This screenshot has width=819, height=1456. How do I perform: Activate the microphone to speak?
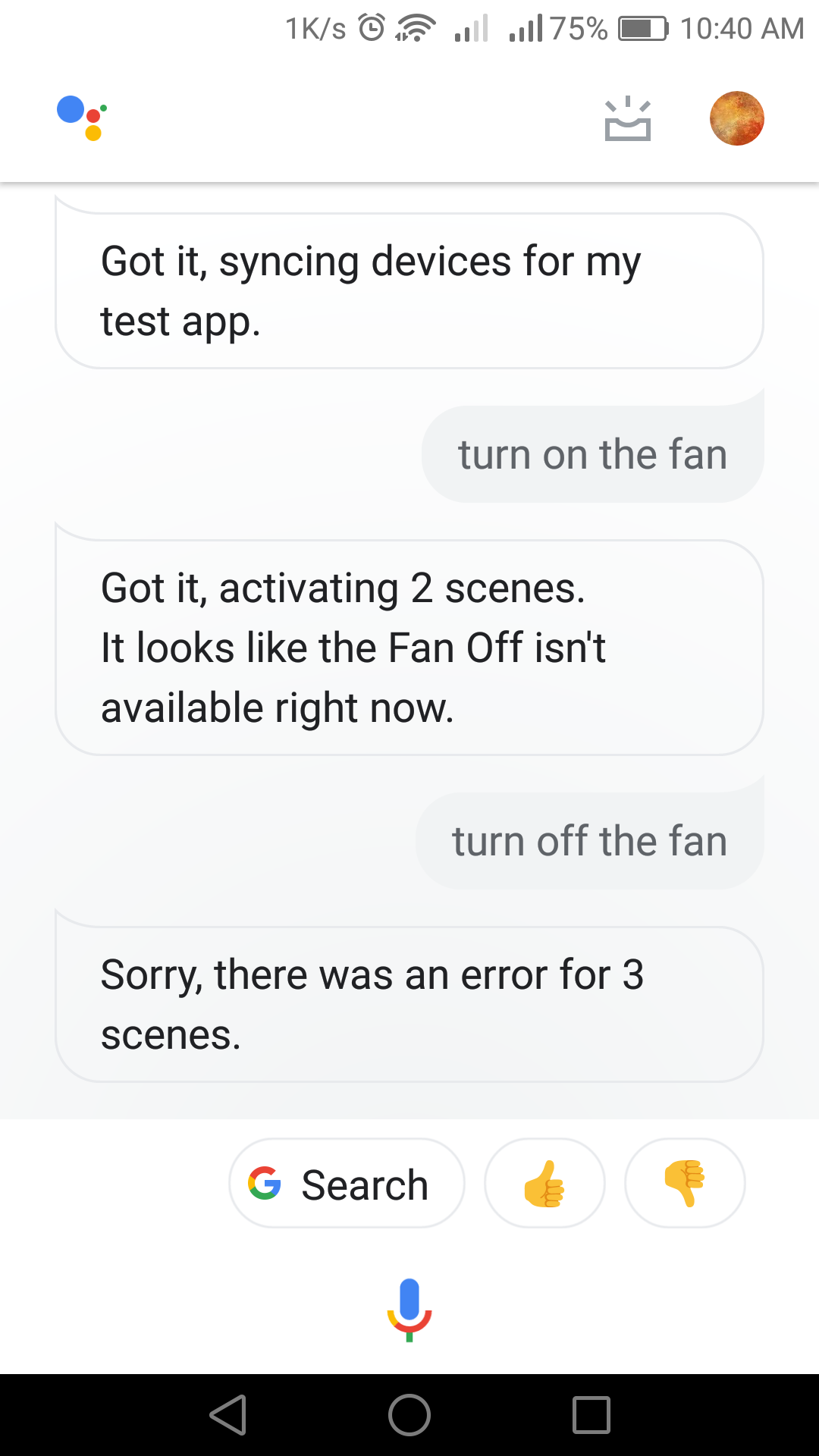coord(409,1310)
